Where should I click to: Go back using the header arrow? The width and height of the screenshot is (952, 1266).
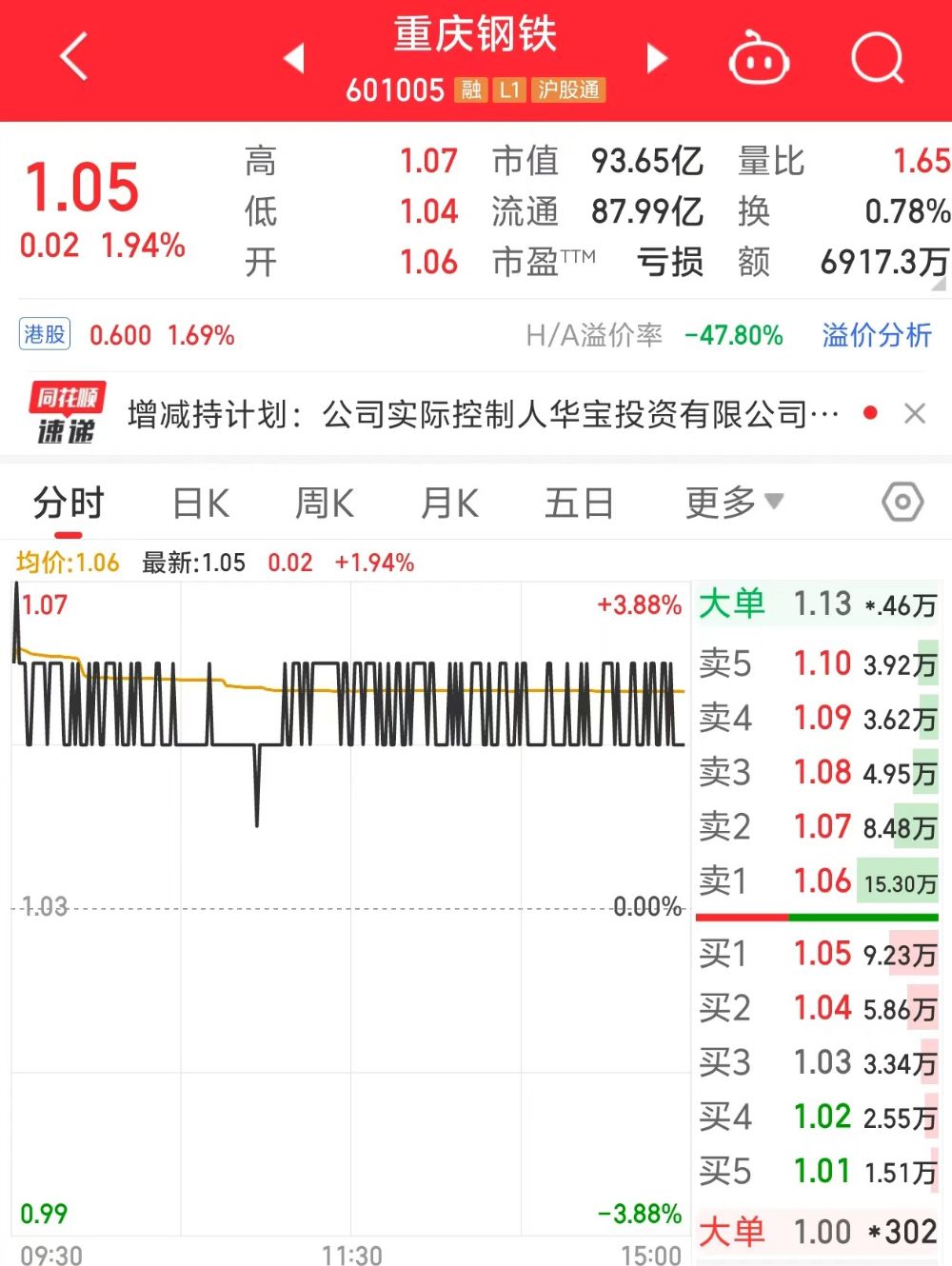click(74, 57)
